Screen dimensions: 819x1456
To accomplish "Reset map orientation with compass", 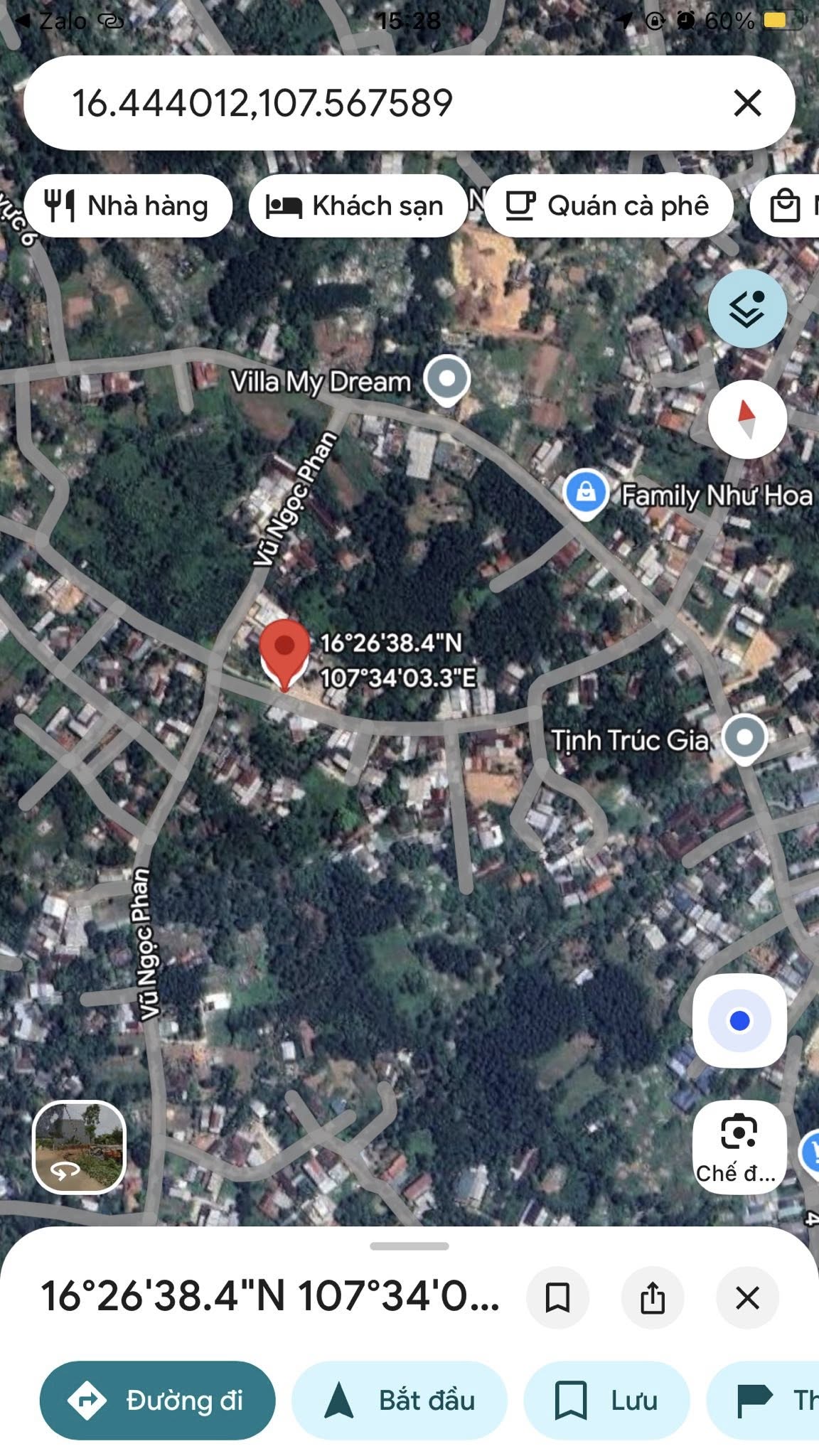I will tap(746, 419).
